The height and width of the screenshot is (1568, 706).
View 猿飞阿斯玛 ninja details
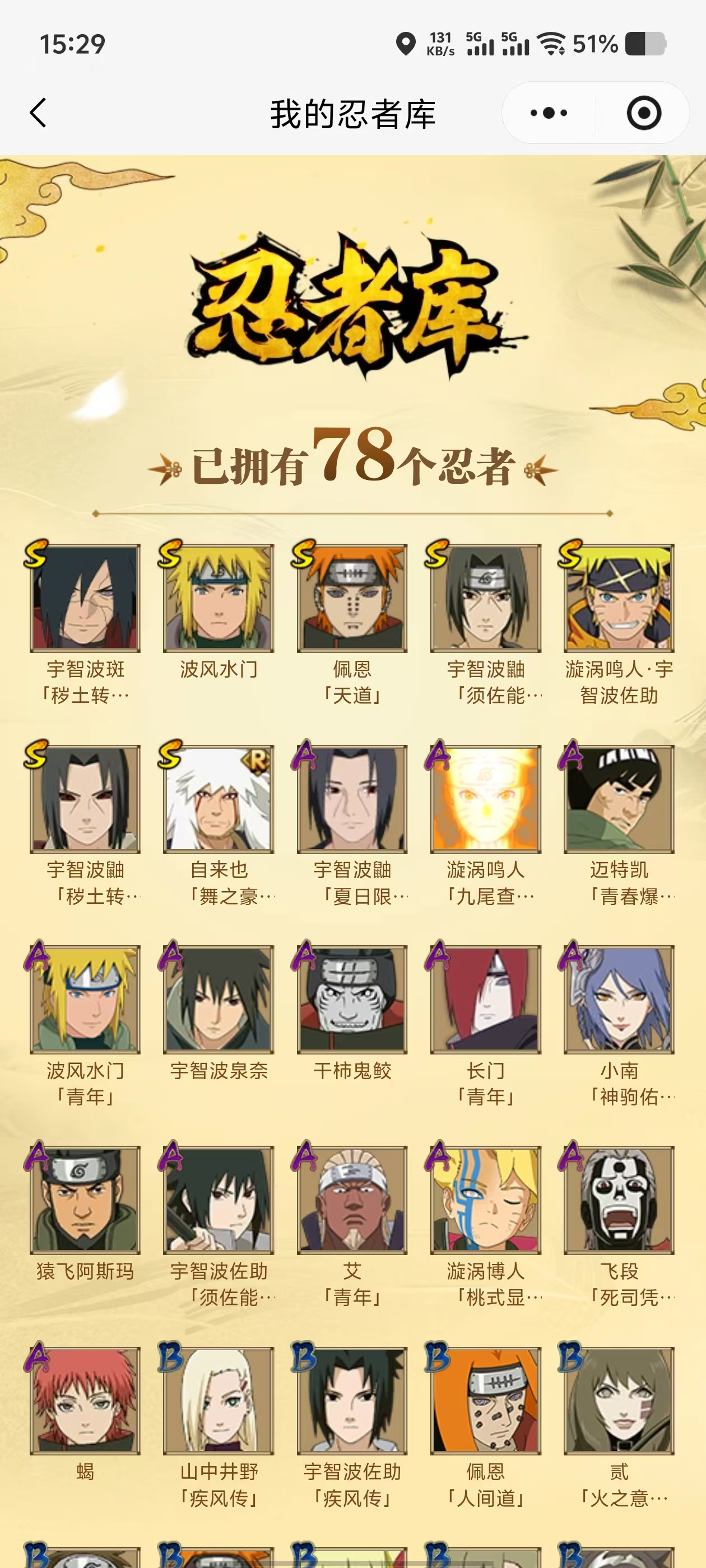(85, 1200)
